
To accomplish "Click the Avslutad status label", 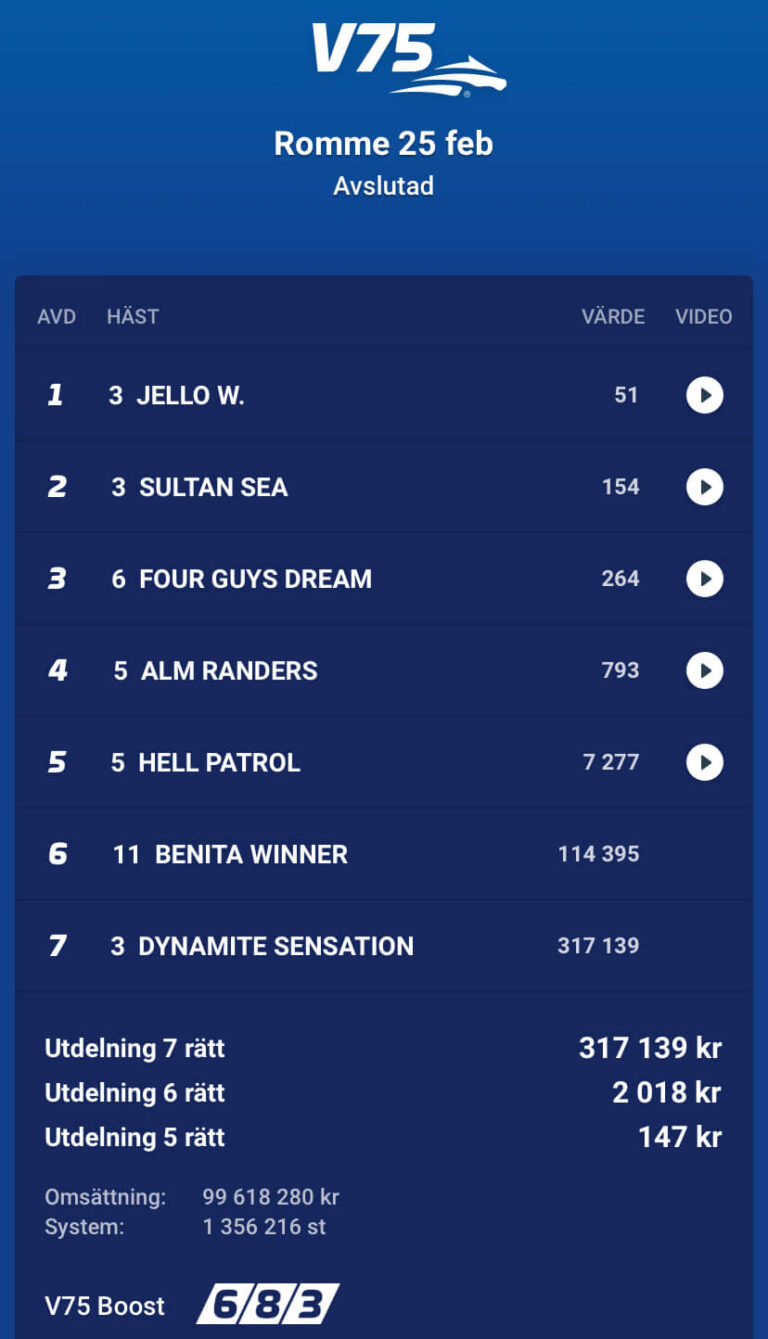I will pyautogui.click(x=383, y=186).
